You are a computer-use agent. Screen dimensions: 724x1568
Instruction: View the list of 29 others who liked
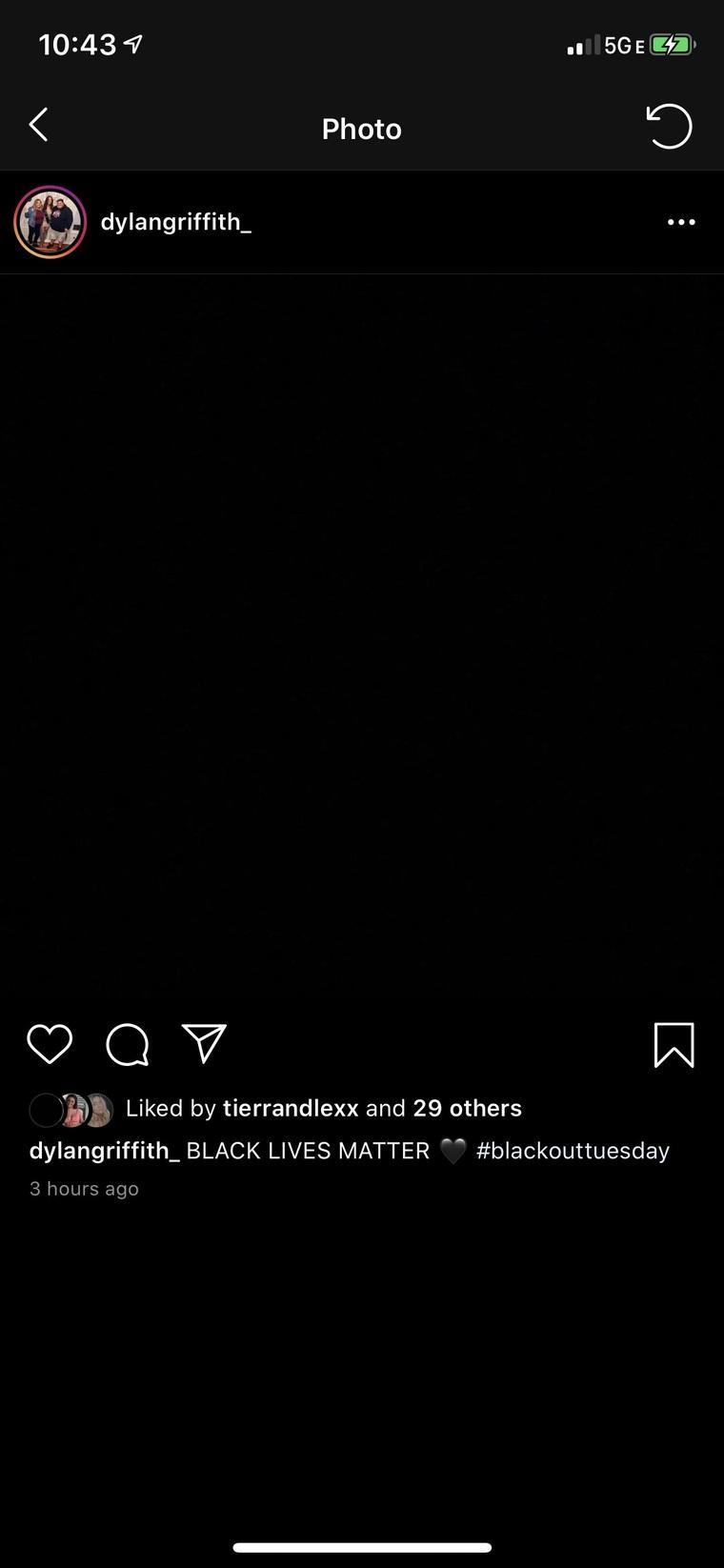(x=467, y=1108)
